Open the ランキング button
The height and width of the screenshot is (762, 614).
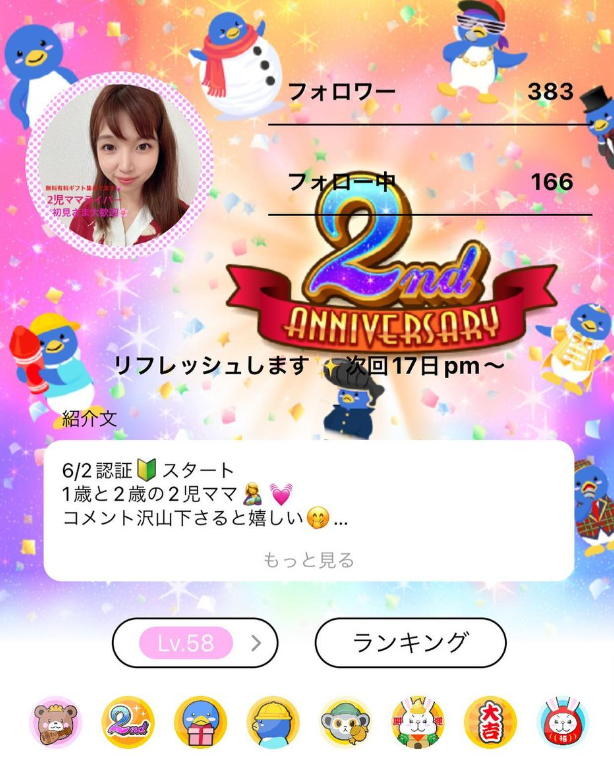point(410,643)
